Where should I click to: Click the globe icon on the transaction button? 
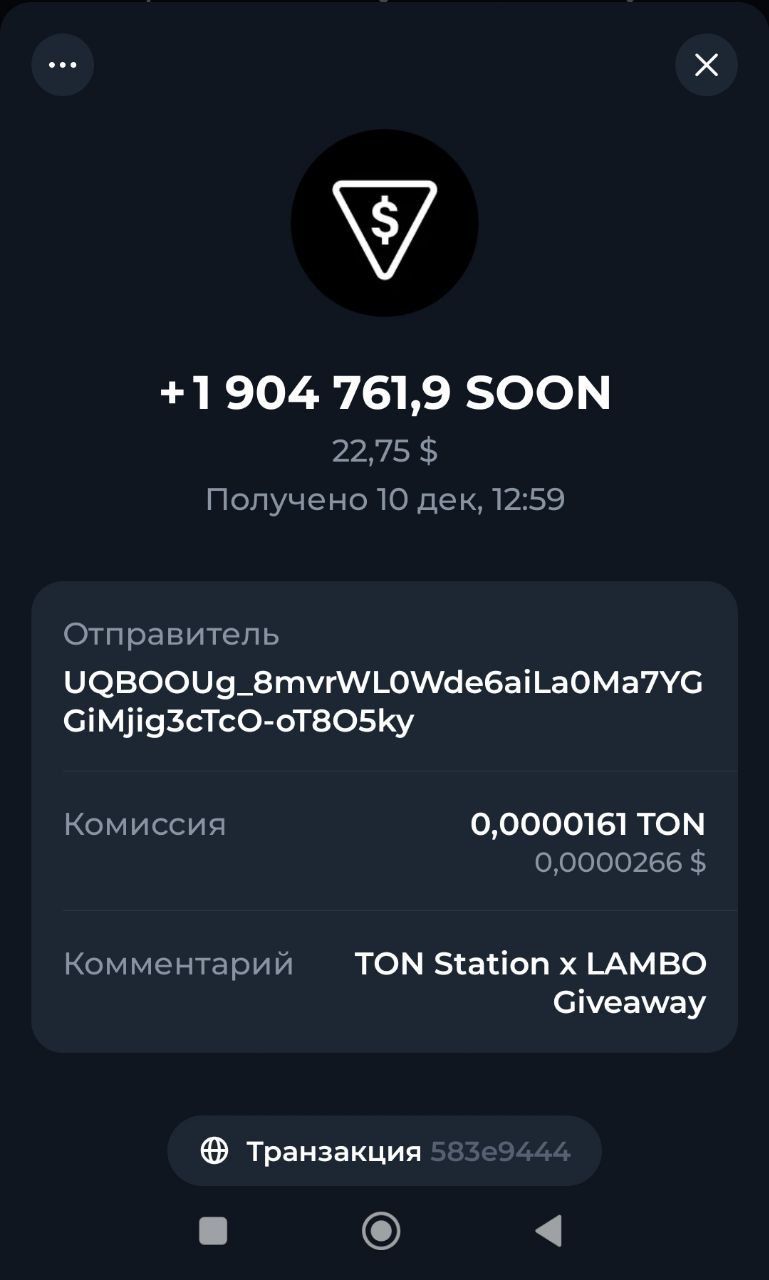[x=216, y=1150]
